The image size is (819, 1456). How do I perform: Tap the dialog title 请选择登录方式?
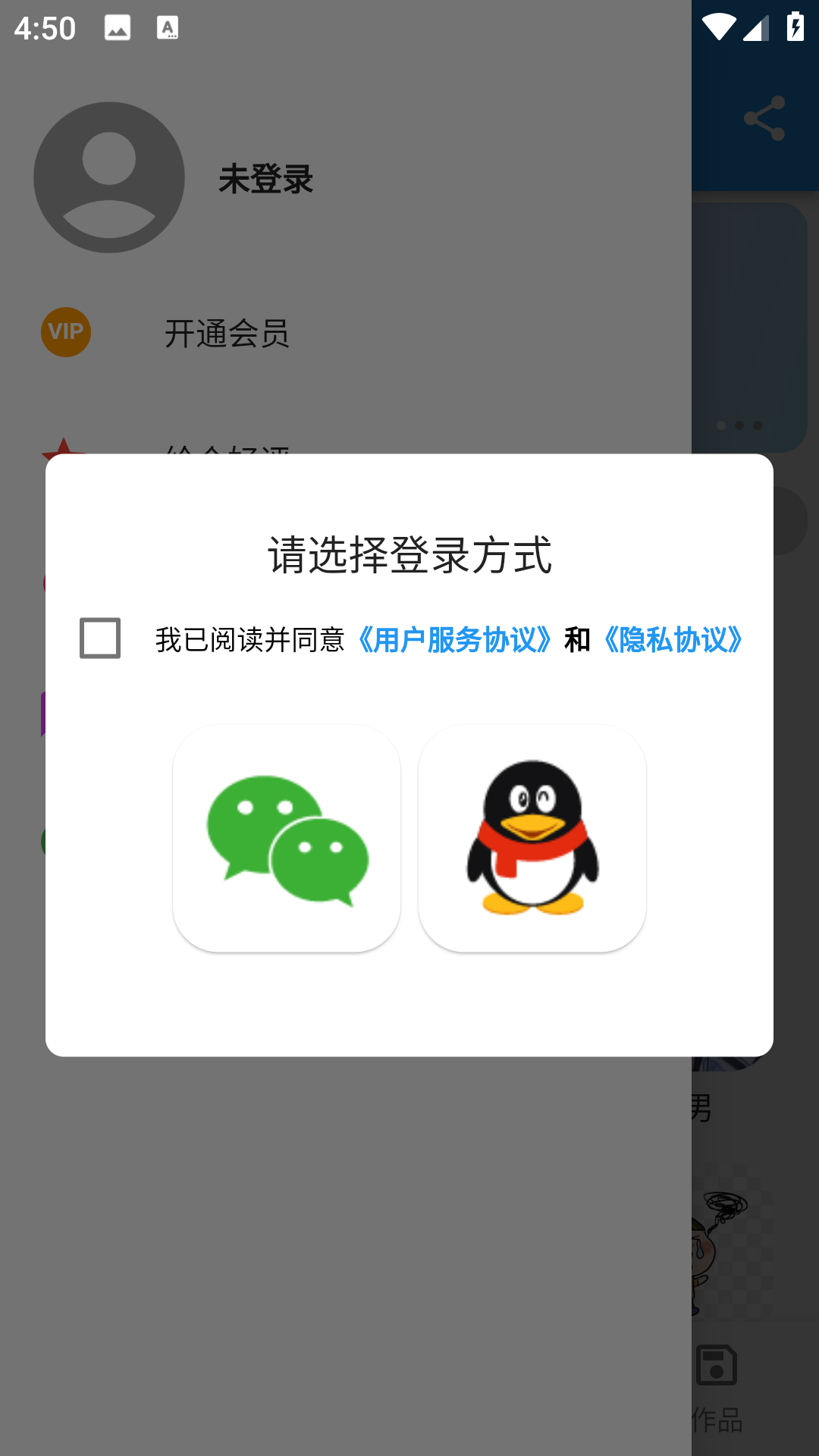click(409, 554)
